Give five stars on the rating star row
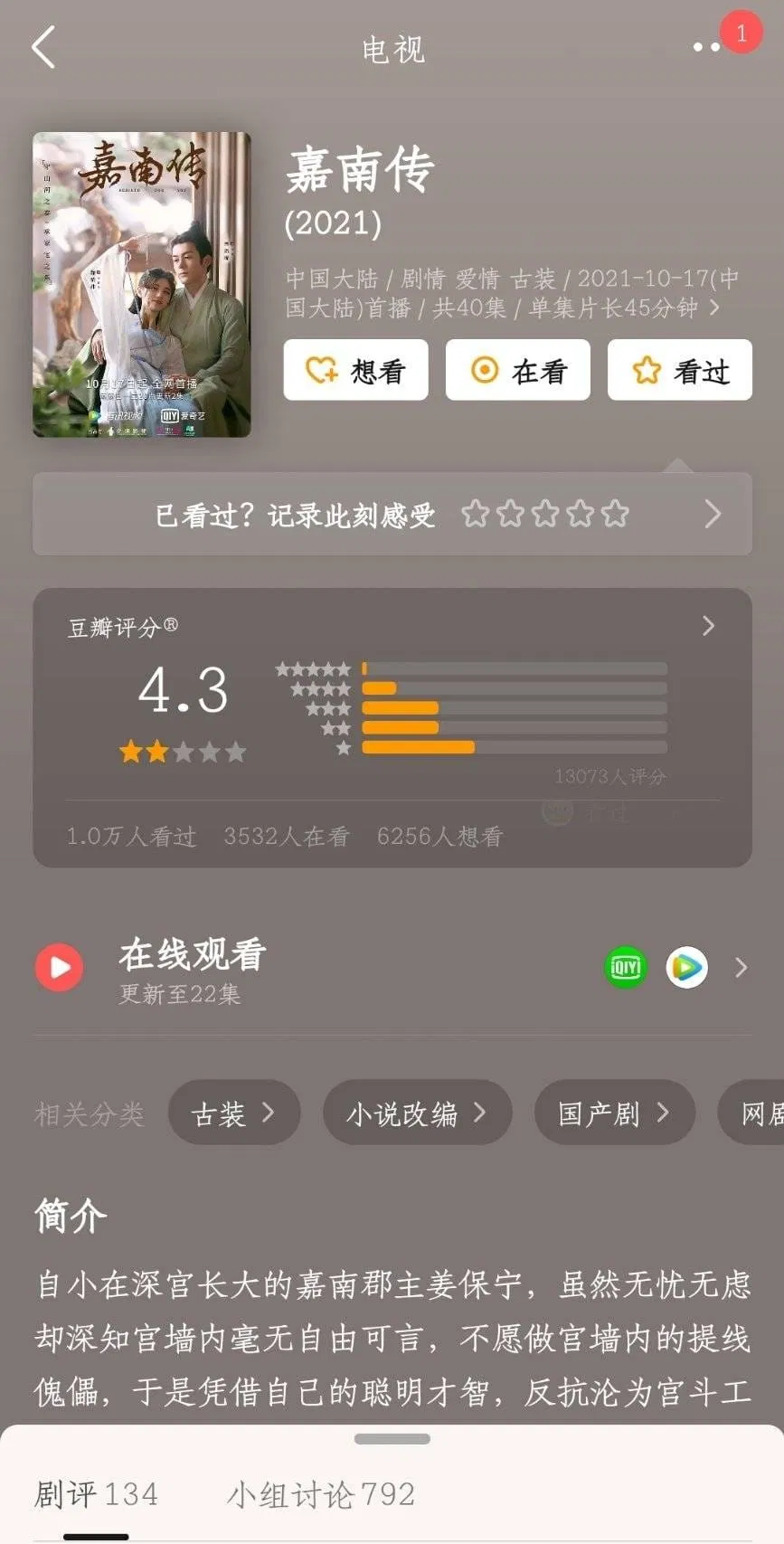This screenshot has width=784, height=1544. pyautogui.click(x=616, y=513)
